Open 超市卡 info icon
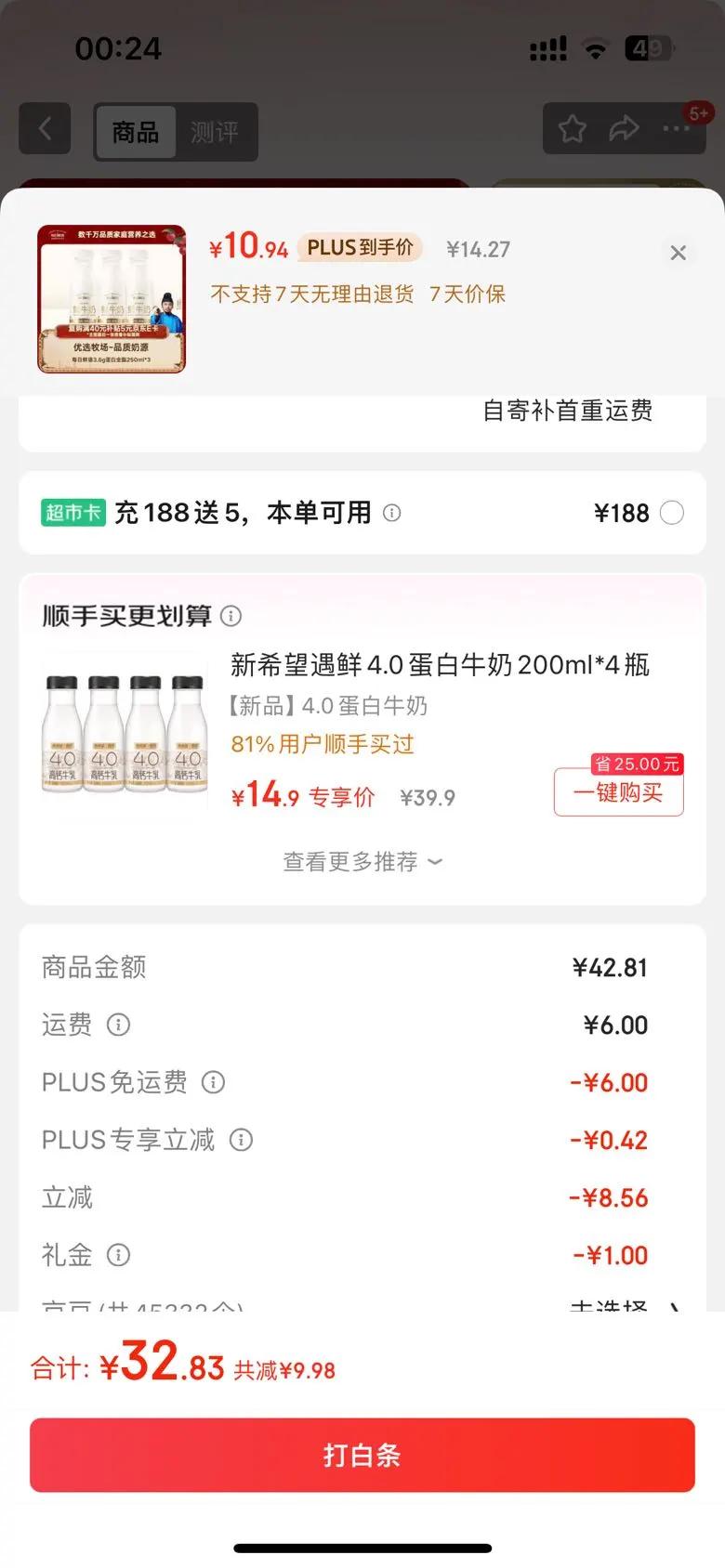This screenshot has width=725, height=1568. pyautogui.click(x=392, y=513)
